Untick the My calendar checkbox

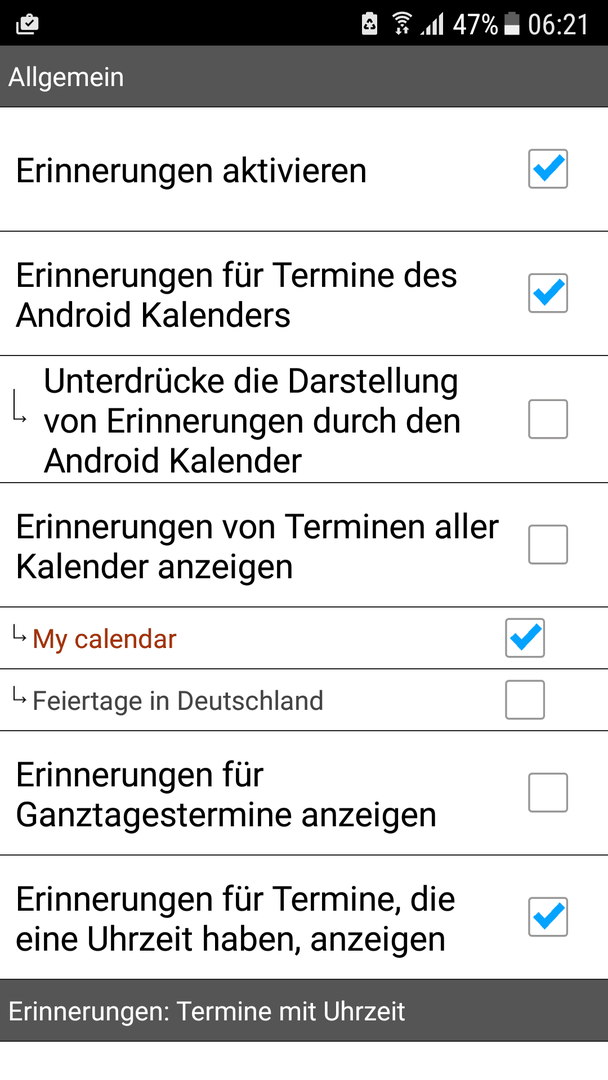525,638
